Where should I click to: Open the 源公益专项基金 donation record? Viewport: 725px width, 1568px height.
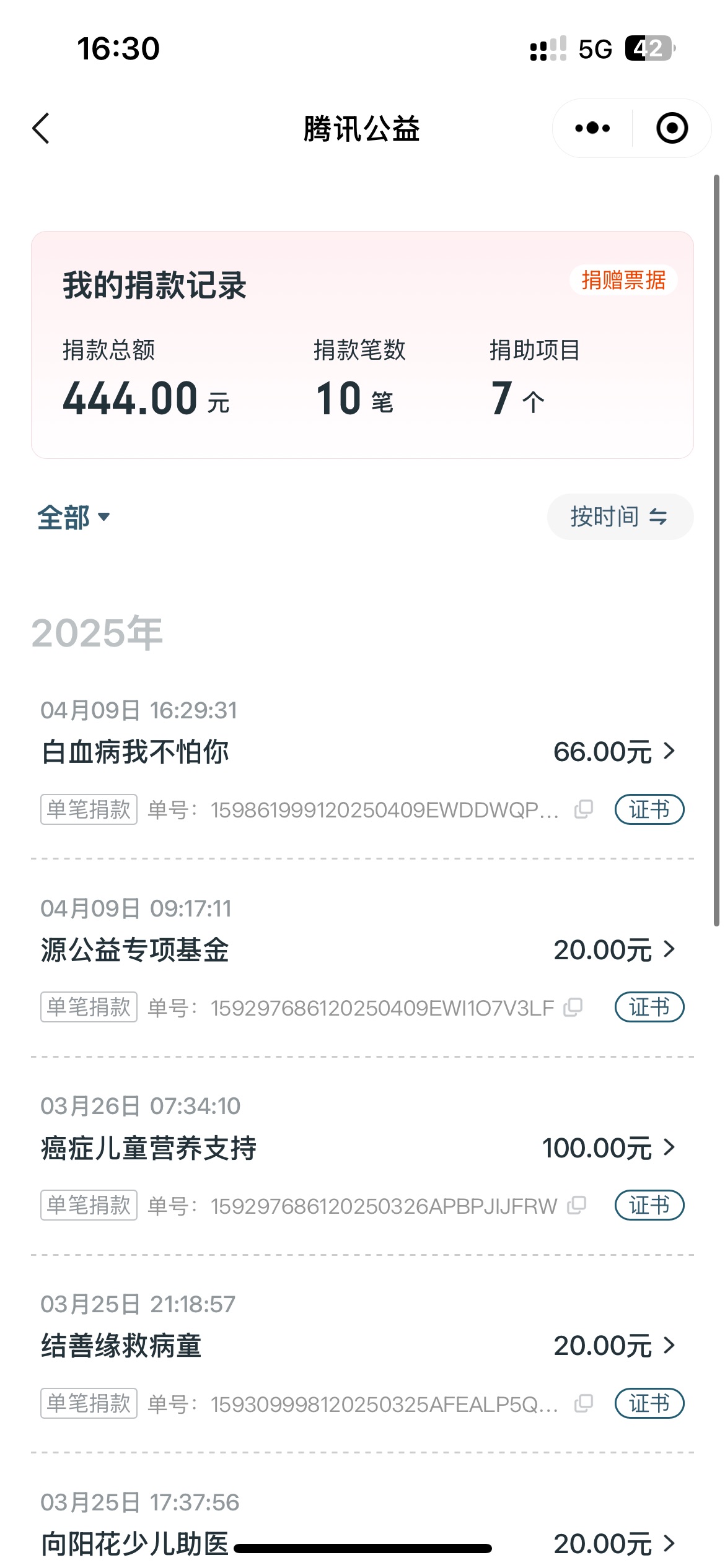[x=359, y=950]
